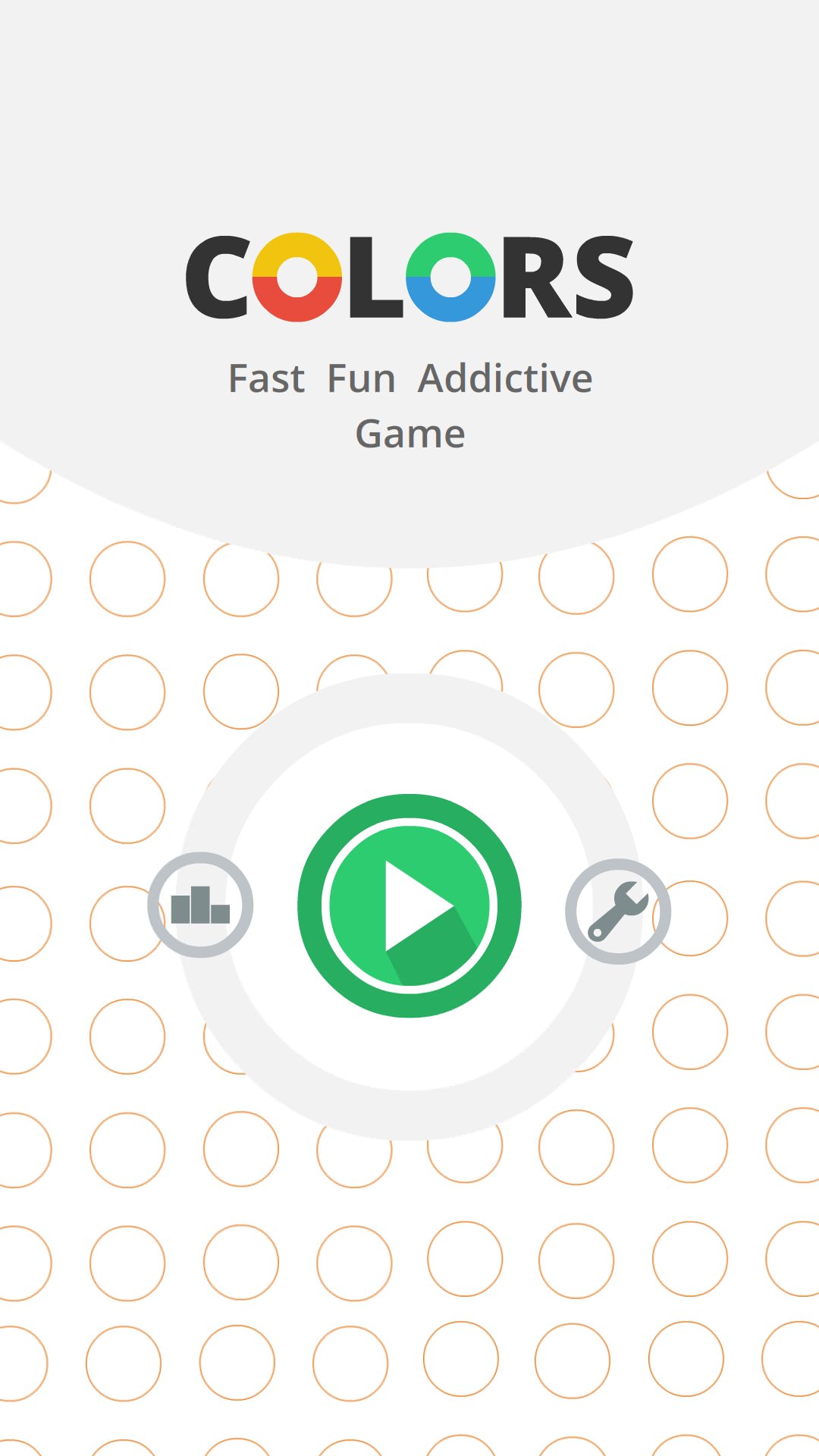This screenshot has height=1456, width=819.
Task: Open the leaderboard podium icon
Action: [200, 905]
